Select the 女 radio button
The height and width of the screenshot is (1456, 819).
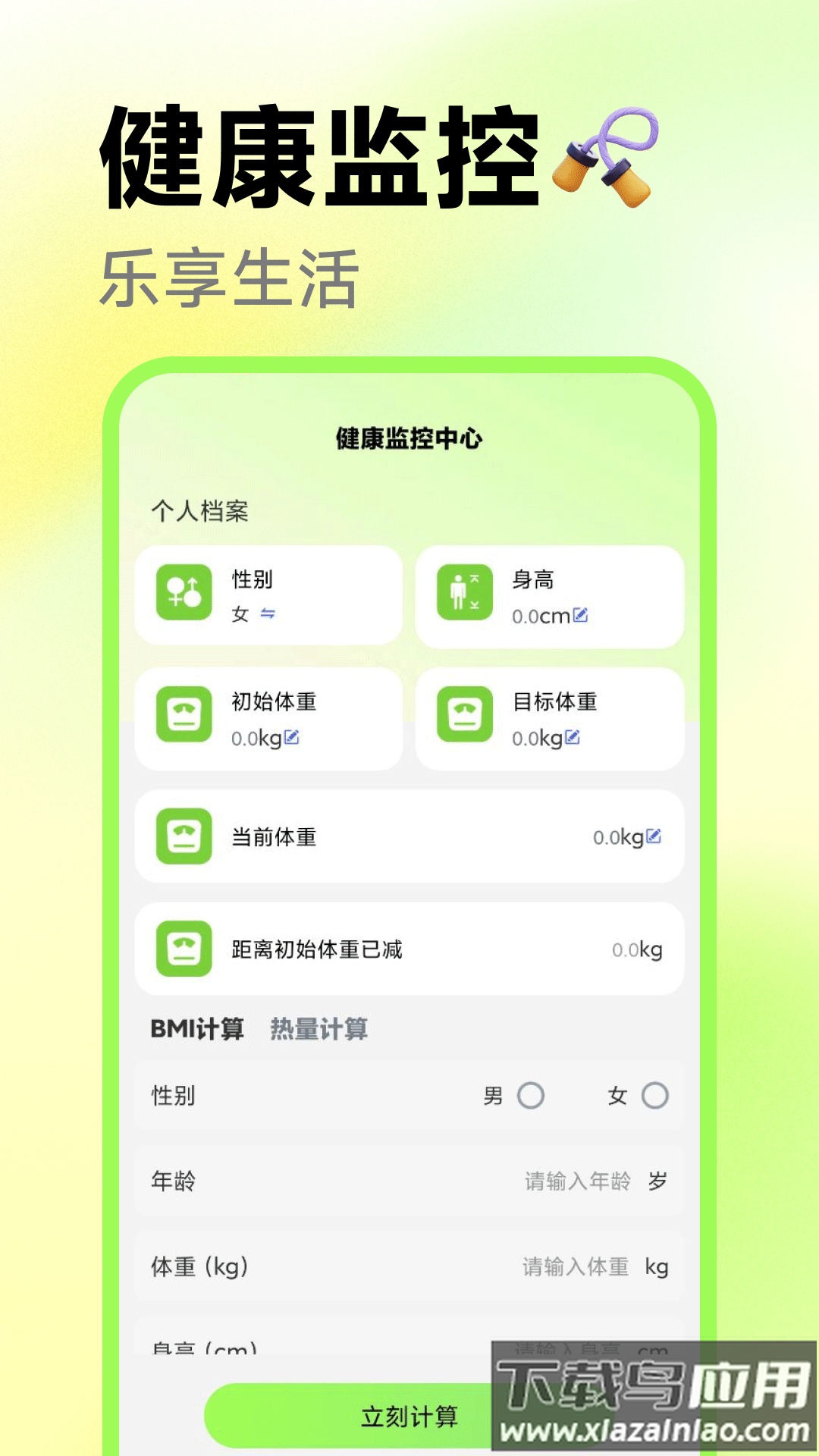[x=654, y=1095]
